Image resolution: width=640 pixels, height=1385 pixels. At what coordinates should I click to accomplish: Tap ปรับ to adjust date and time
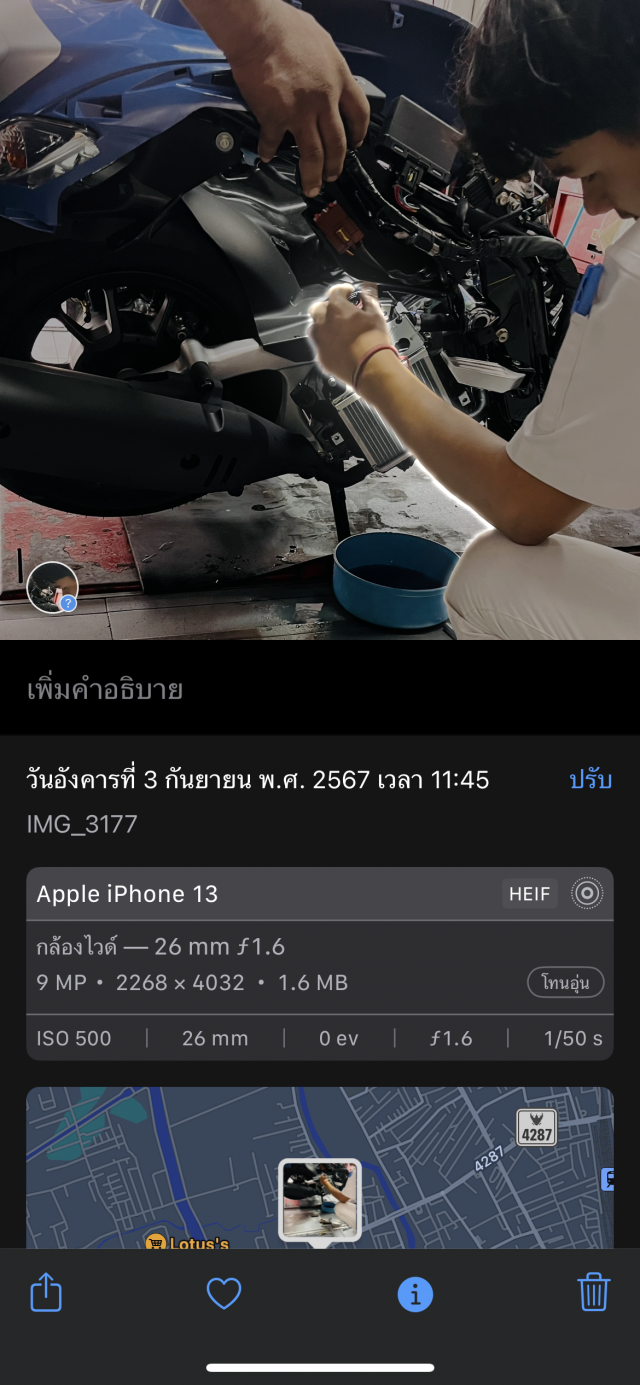[590, 780]
